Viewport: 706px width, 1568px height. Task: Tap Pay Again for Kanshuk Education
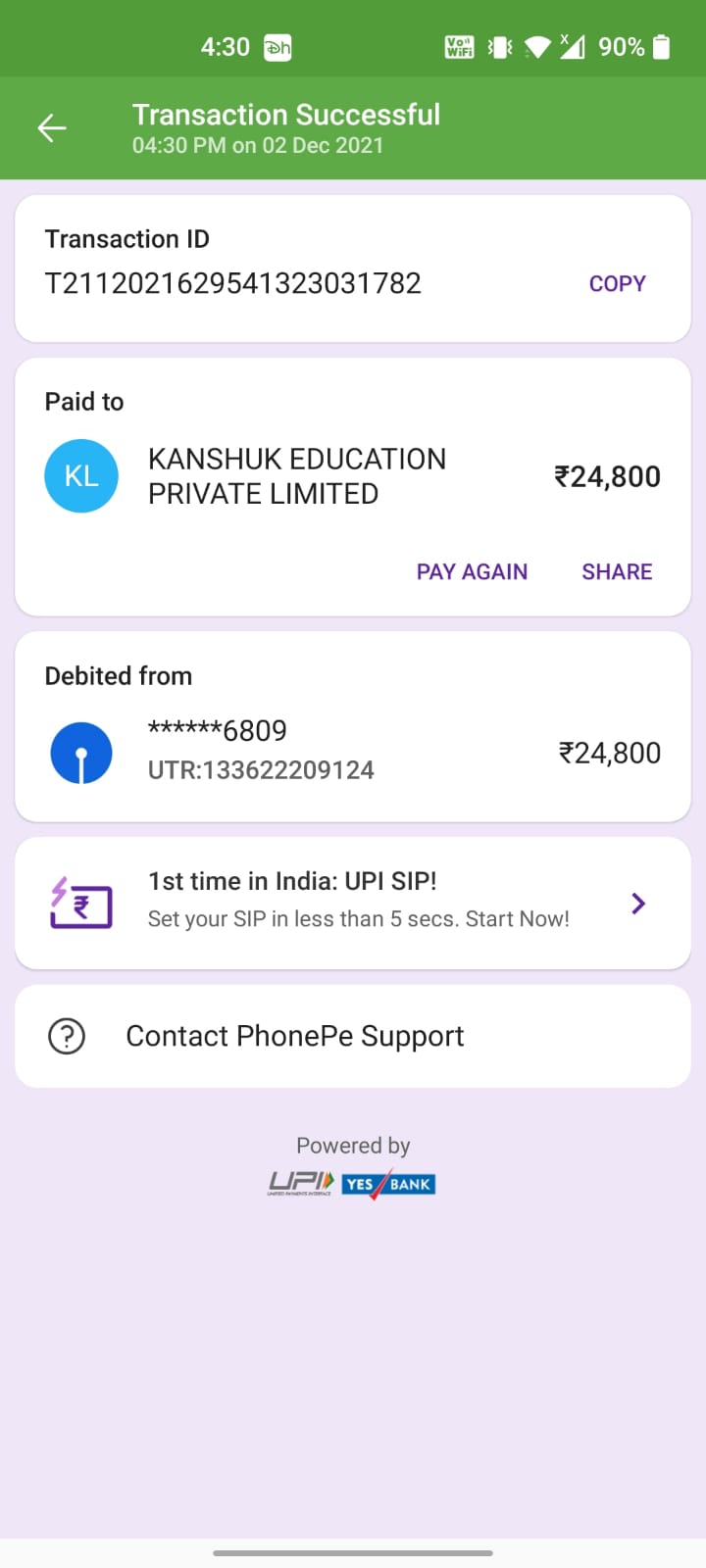point(472,572)
